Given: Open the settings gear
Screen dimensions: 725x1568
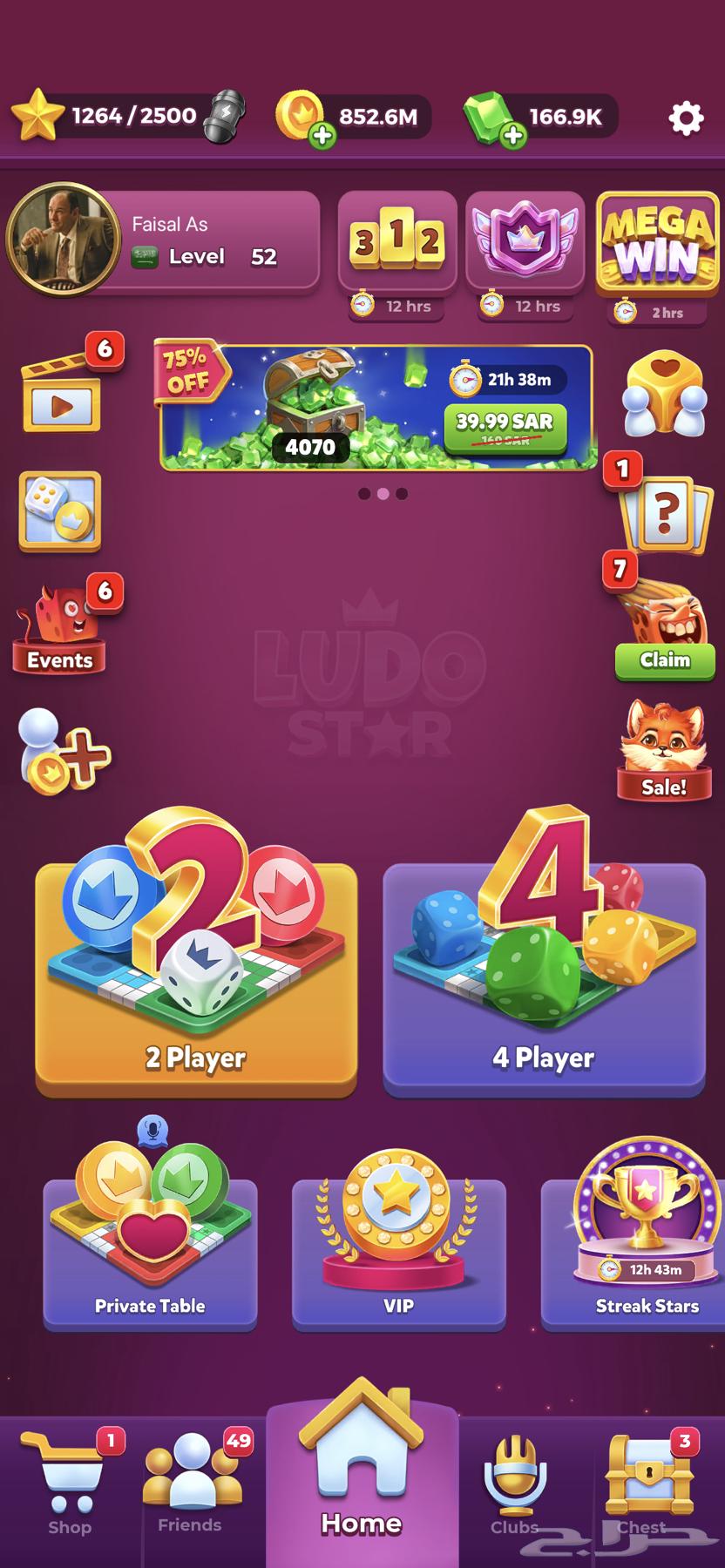Looking at the screenshot, I should pyautogui.click(x=686, y=118).
